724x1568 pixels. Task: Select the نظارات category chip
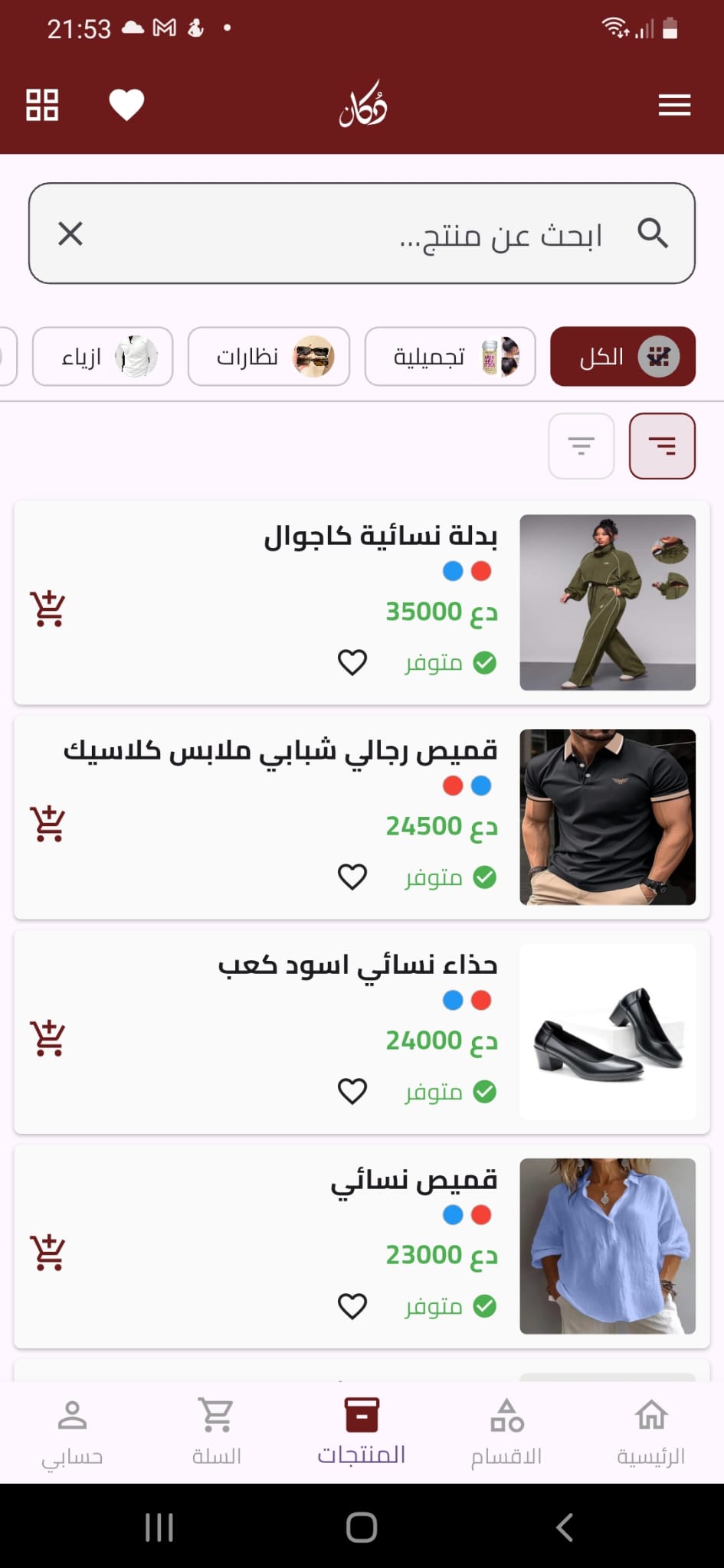pyautogui.click(x=268, y=356)
